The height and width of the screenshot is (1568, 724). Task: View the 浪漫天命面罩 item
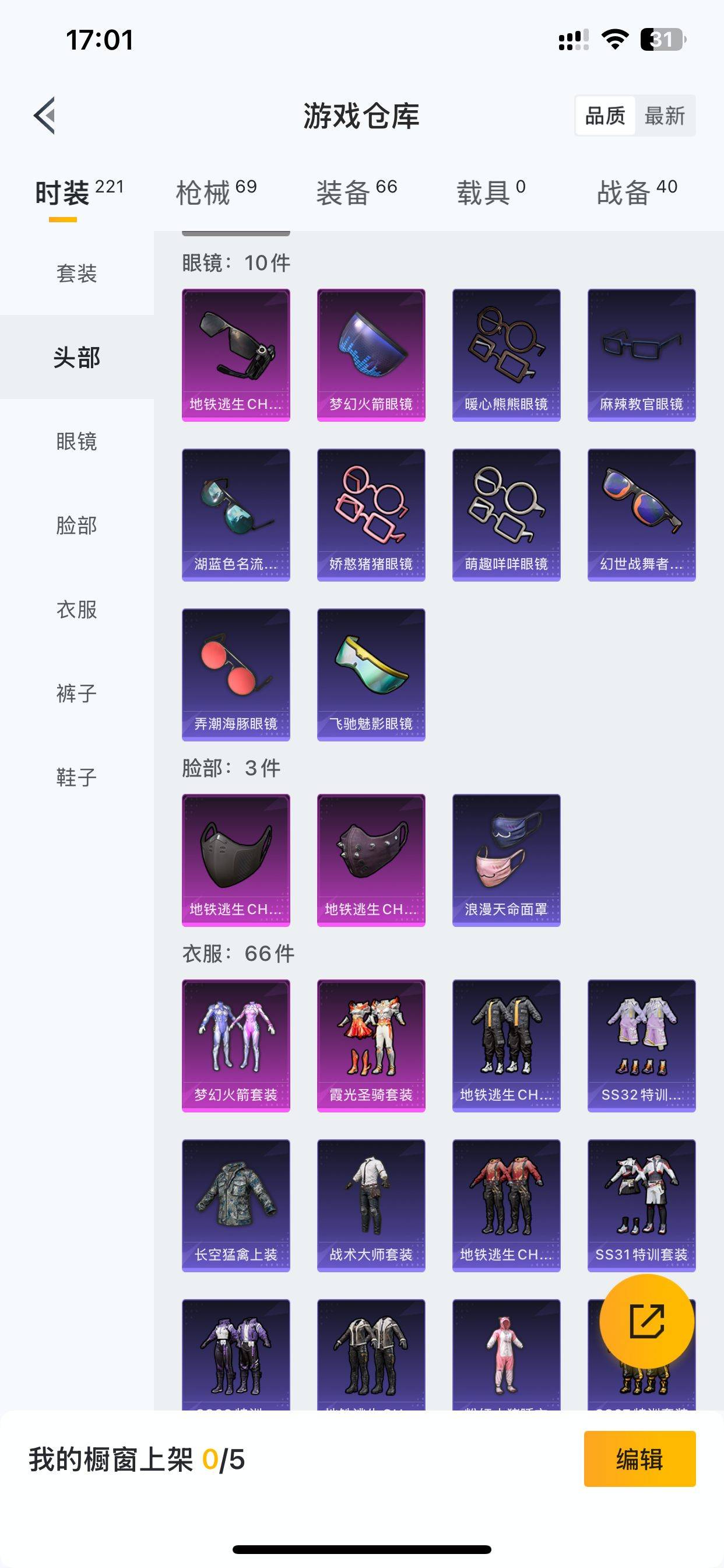click(x=506, y=860)
